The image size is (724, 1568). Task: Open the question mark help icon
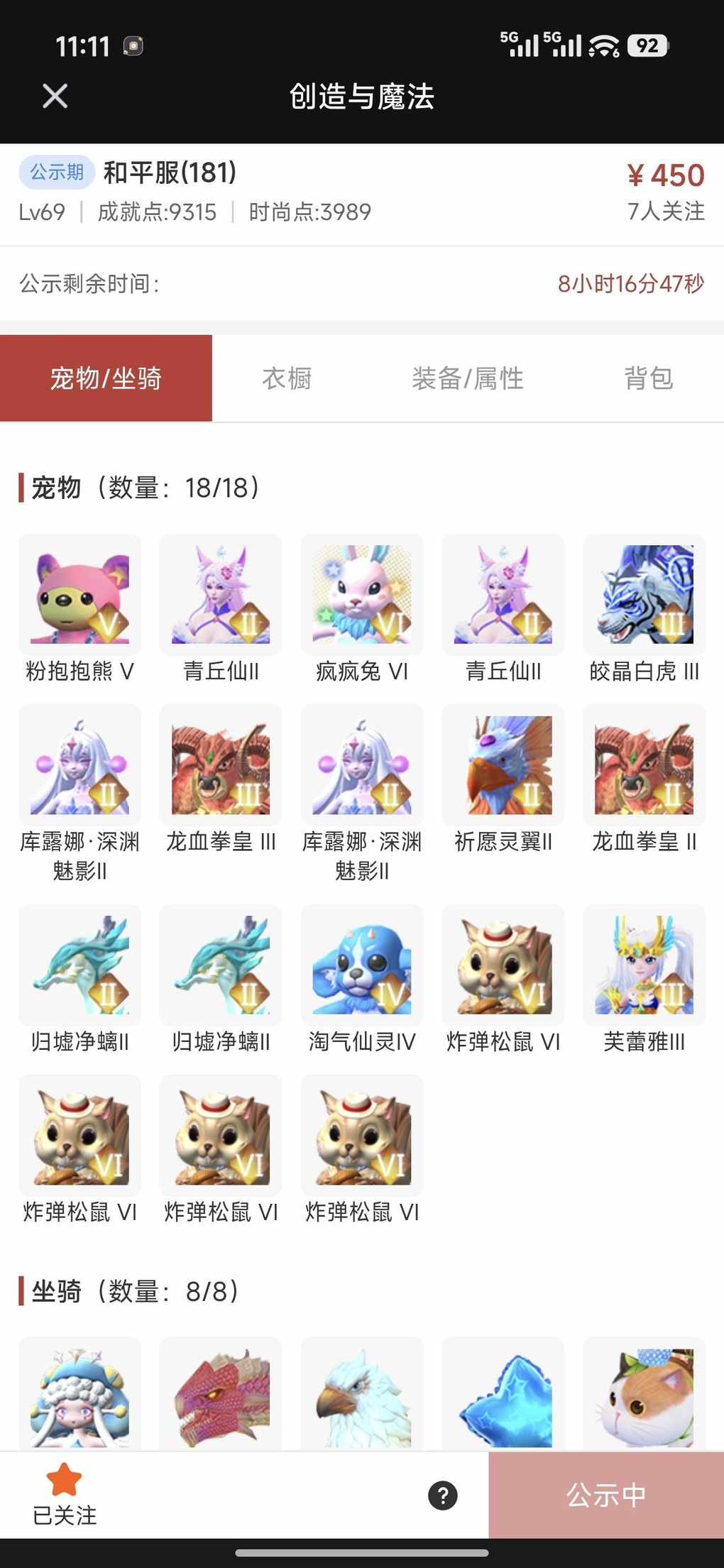pos(442,1496)
